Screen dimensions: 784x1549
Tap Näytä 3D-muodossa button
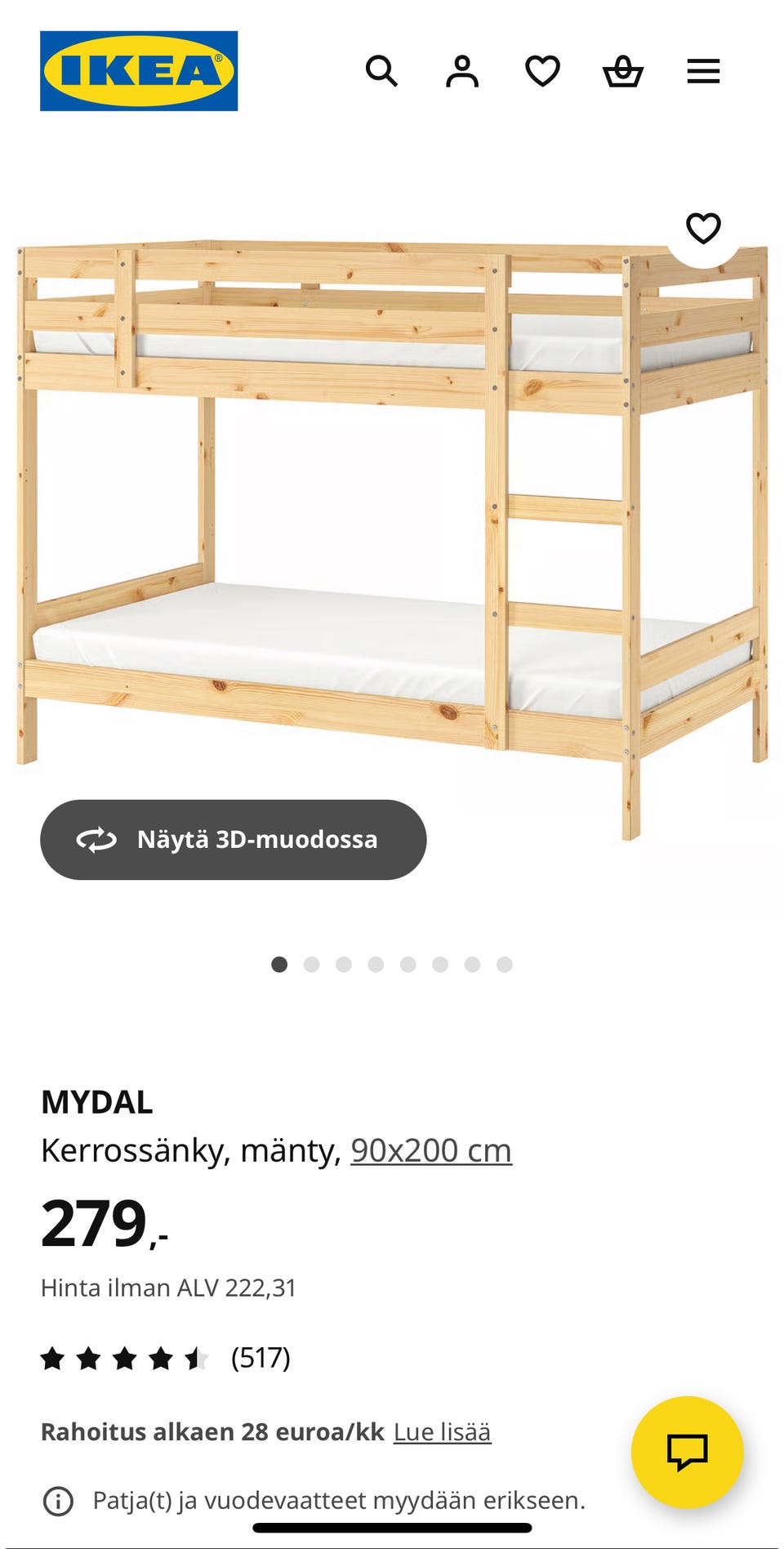234,839
